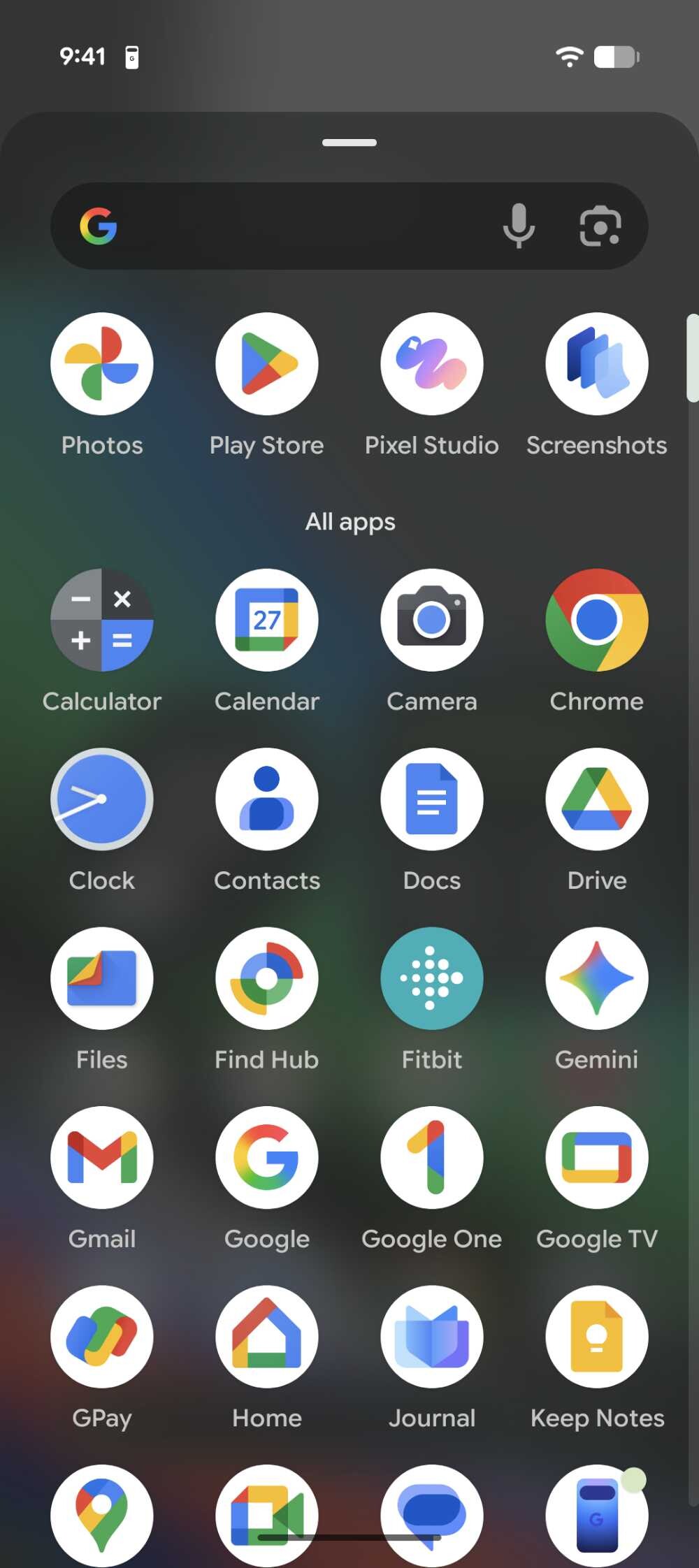Open Gmail
Image resolution: width=699 pixels, height=1568 pixels.
point(102,1158)
